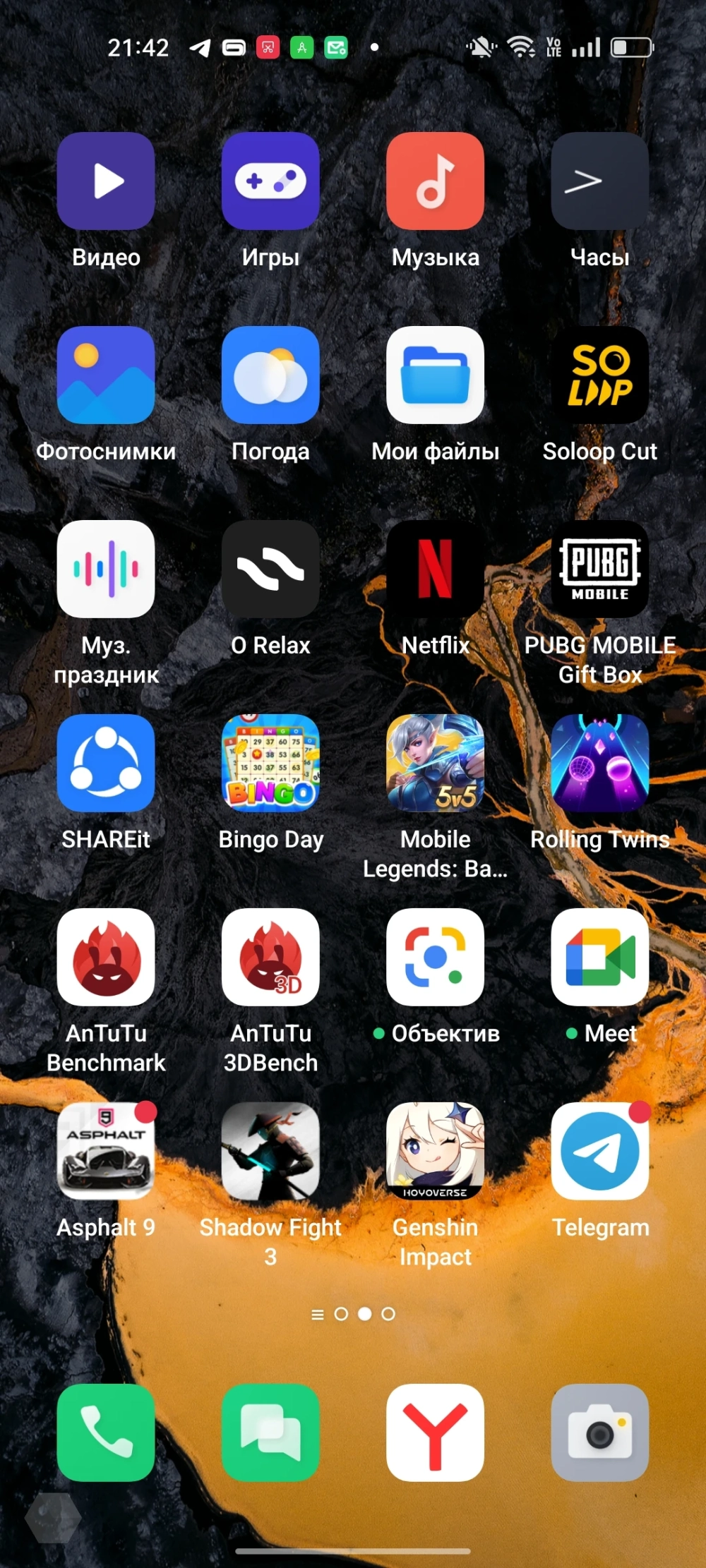Open Мои файлы file manager

tap(435, 375)
